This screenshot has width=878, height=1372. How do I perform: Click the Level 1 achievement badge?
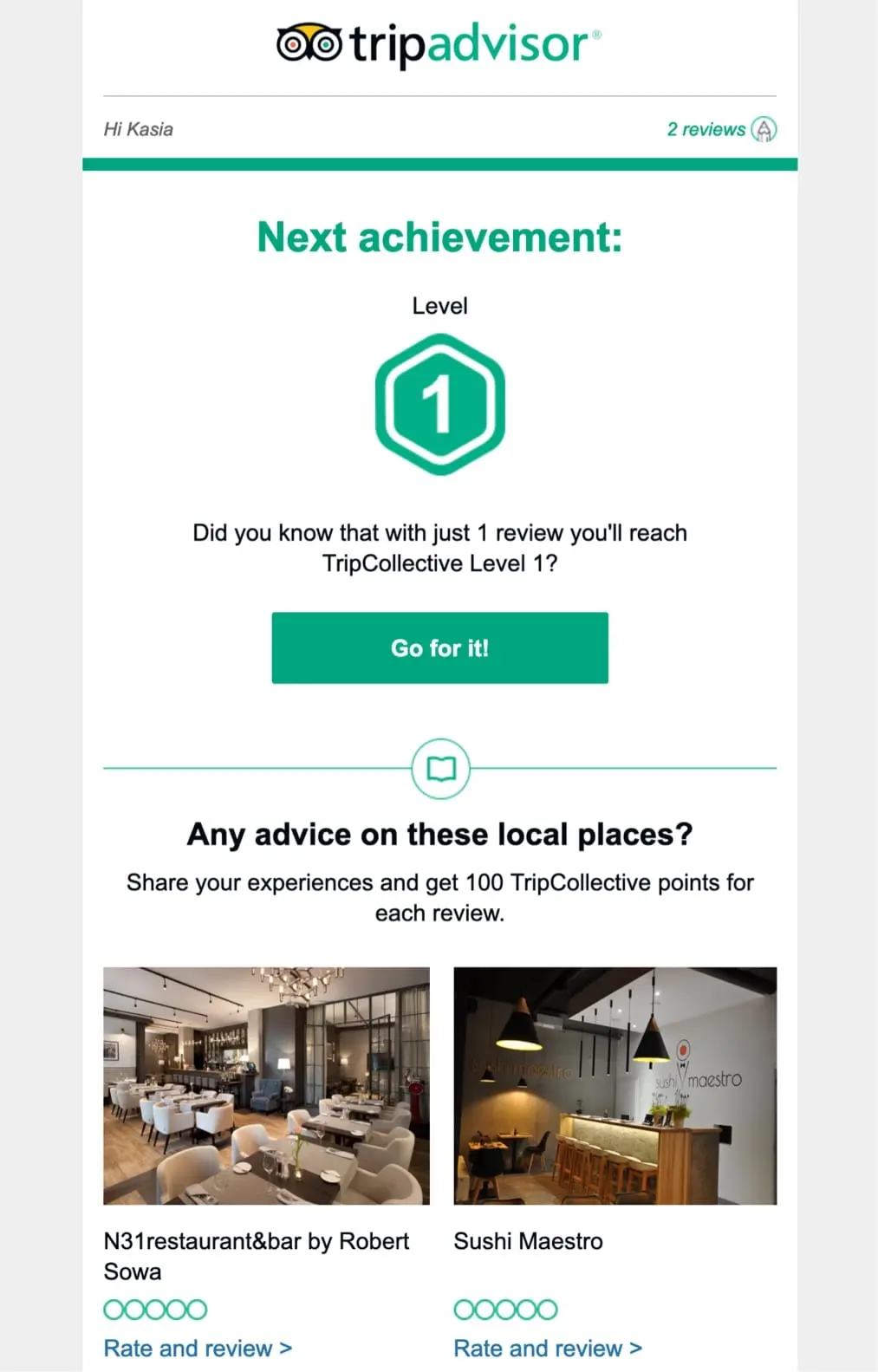[x=439, y=403]
